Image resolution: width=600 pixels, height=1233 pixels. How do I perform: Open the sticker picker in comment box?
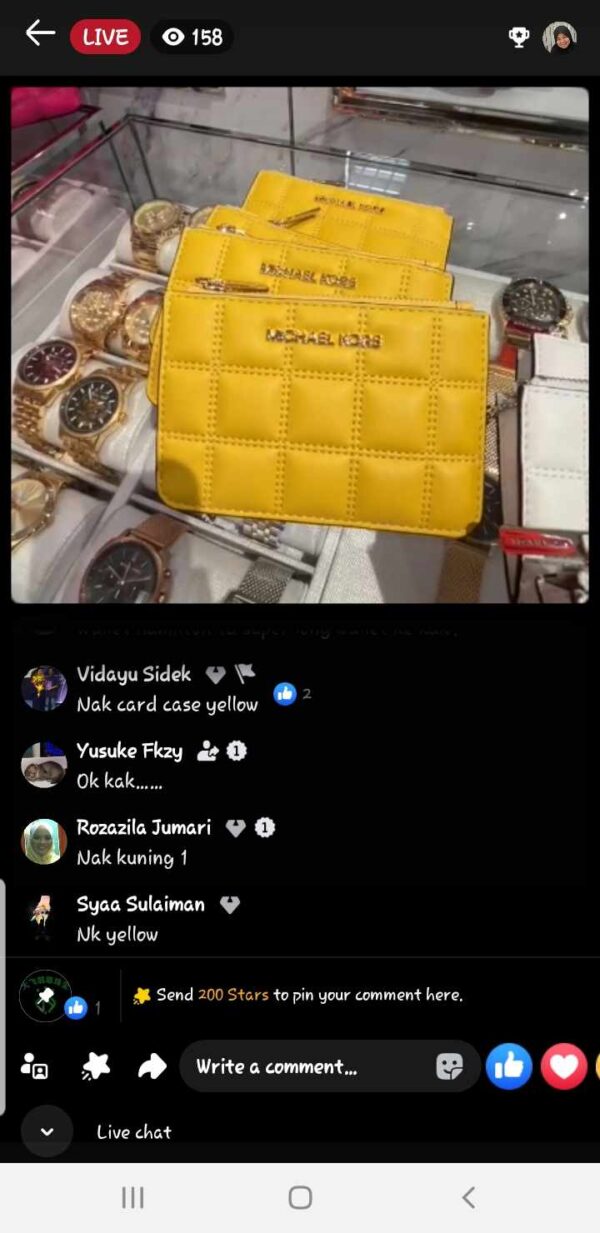point(449,1067)
